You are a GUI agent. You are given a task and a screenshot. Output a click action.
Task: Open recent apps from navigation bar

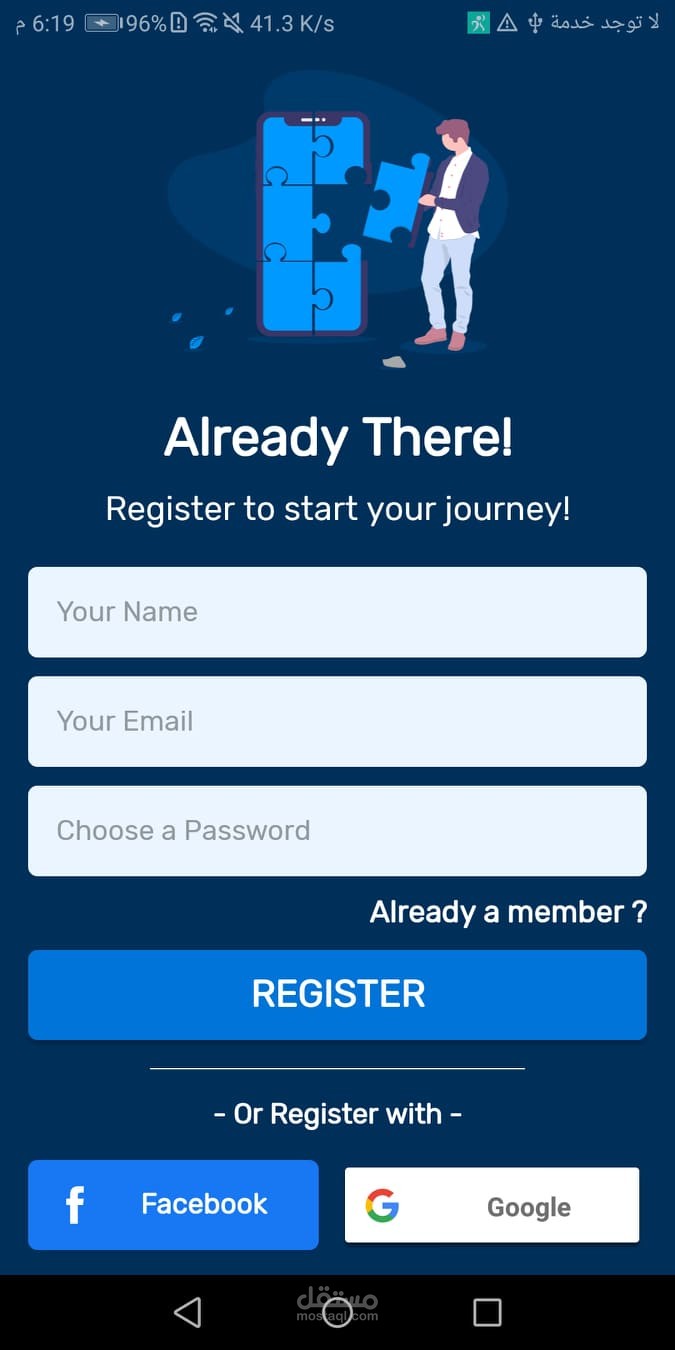pyautogui.click(x=487, y=1312)
